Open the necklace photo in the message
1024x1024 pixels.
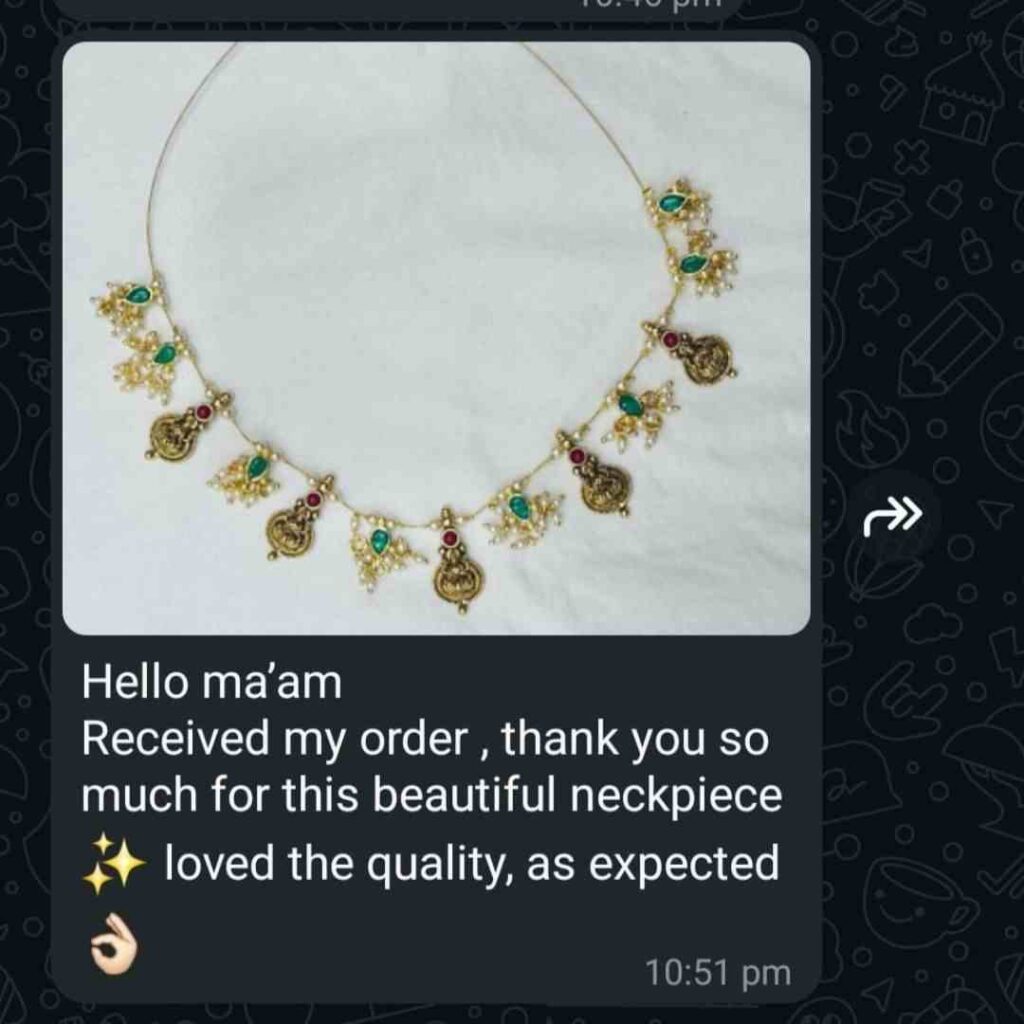(x=436, y=338)
